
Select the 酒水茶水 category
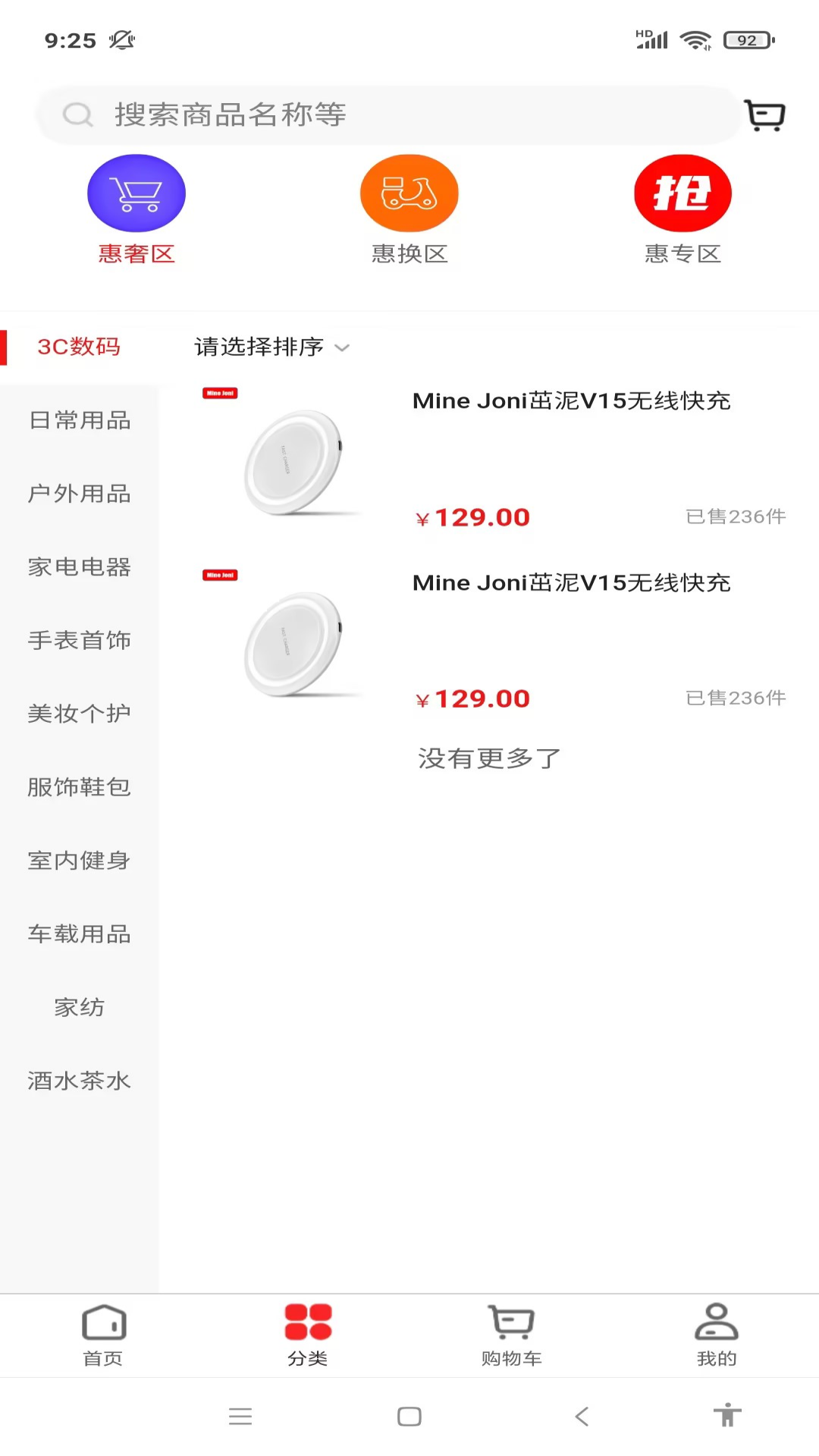coord(80,1081)
